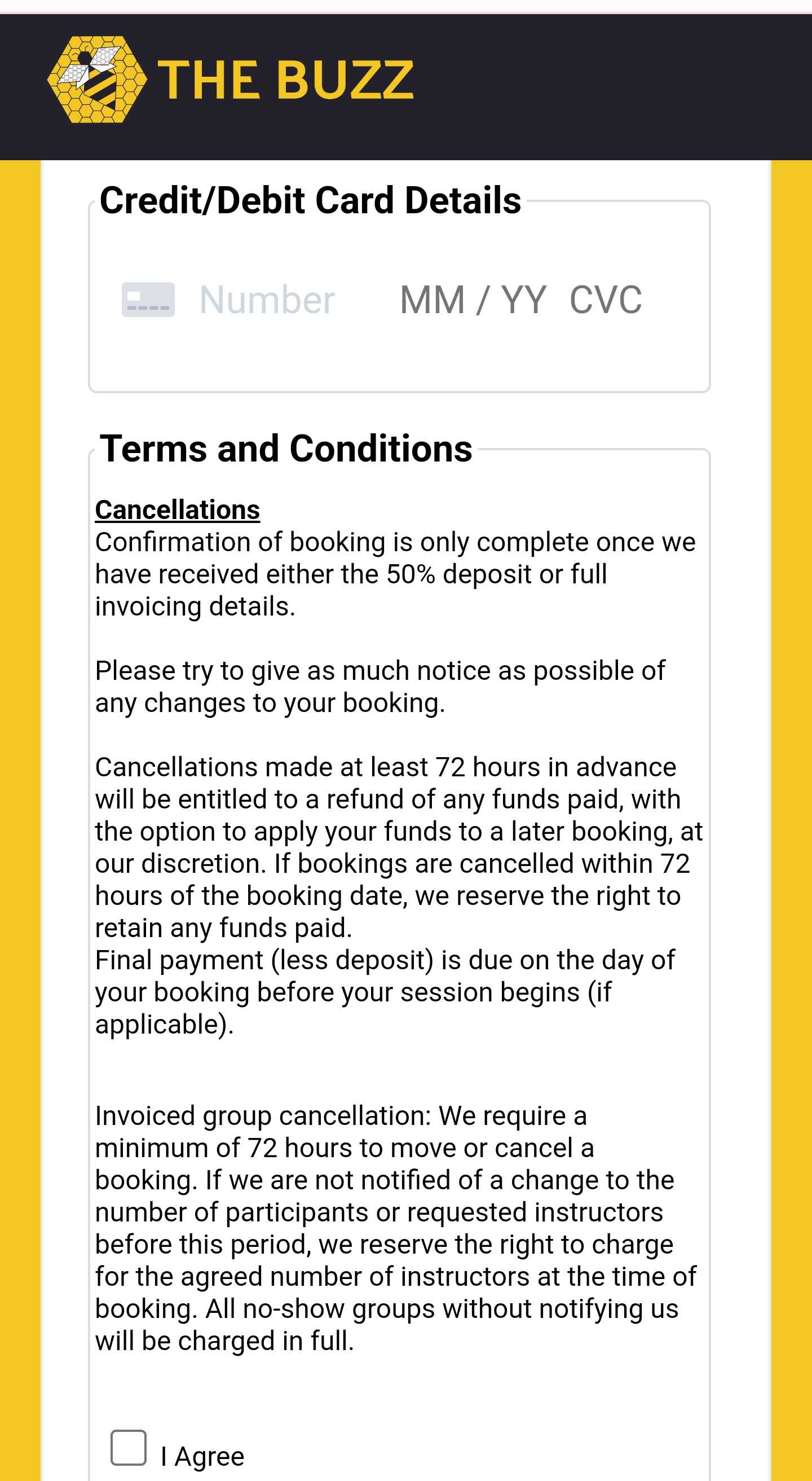Tap the card Number field
The height and width of the screenshot is (1481, 812).
pos(267,300)
